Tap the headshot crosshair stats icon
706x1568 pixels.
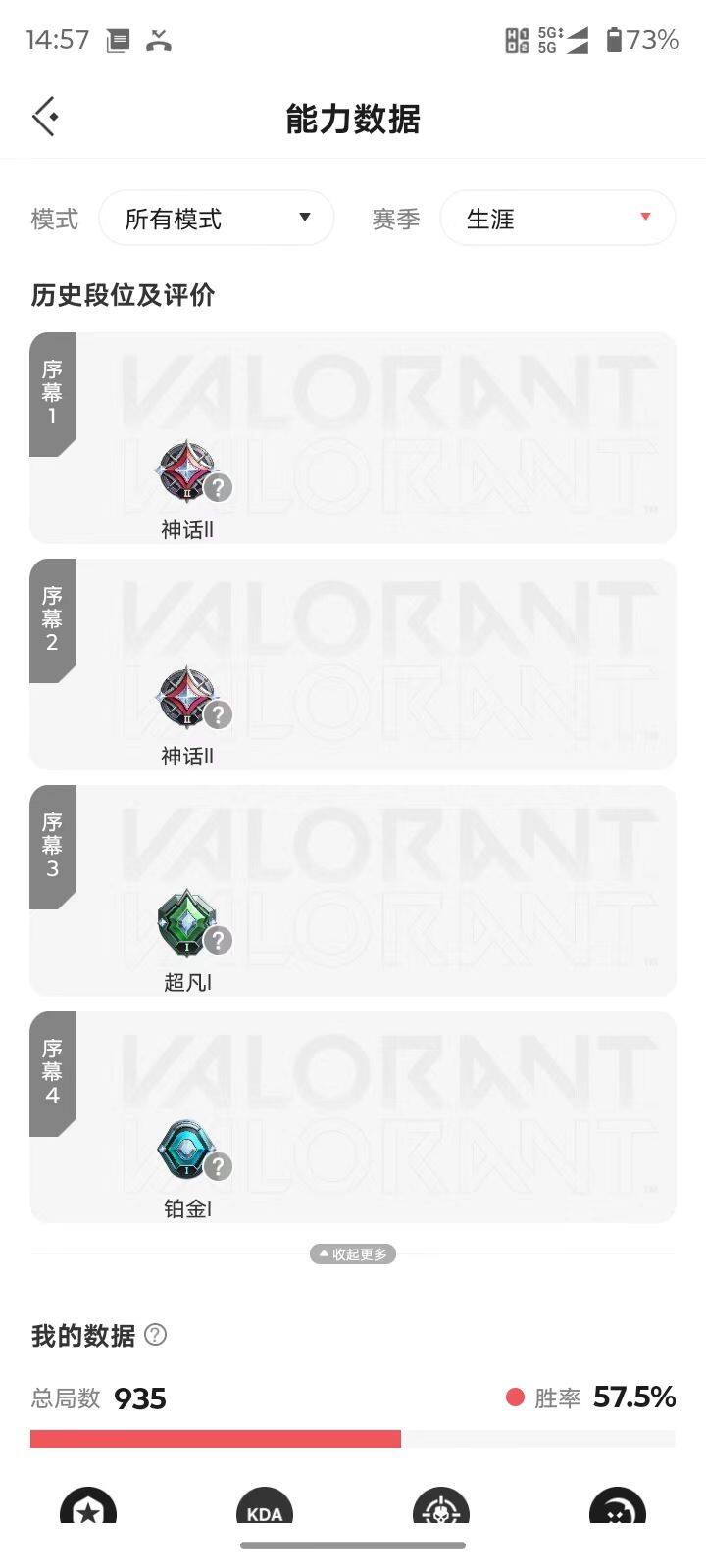[442, 1512]
